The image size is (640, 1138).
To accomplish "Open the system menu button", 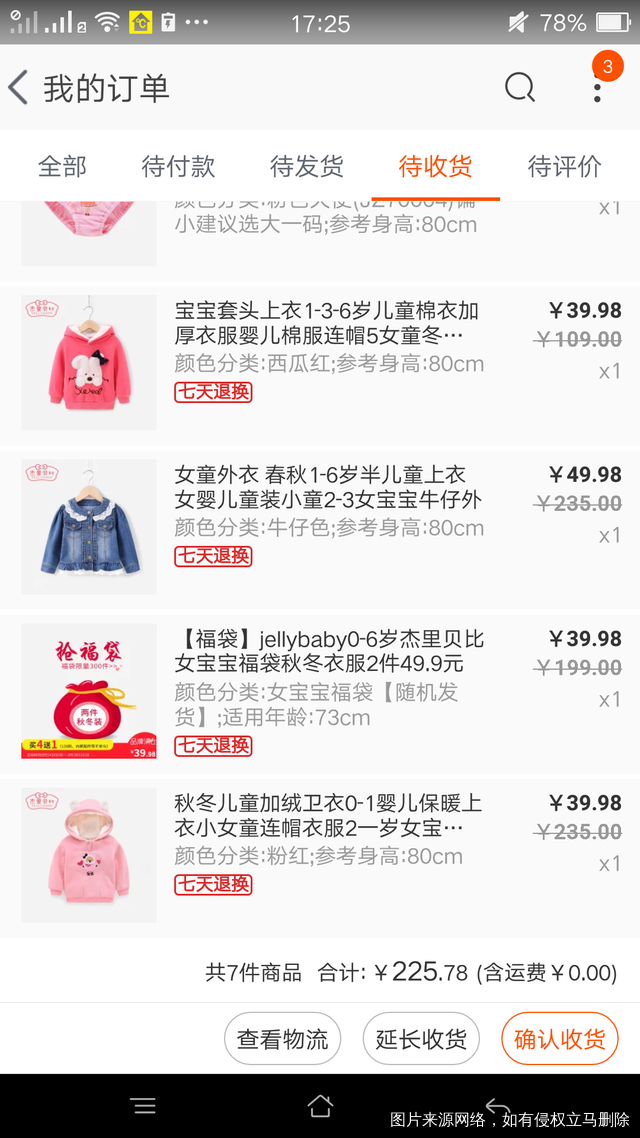I will coord(144,1105).
